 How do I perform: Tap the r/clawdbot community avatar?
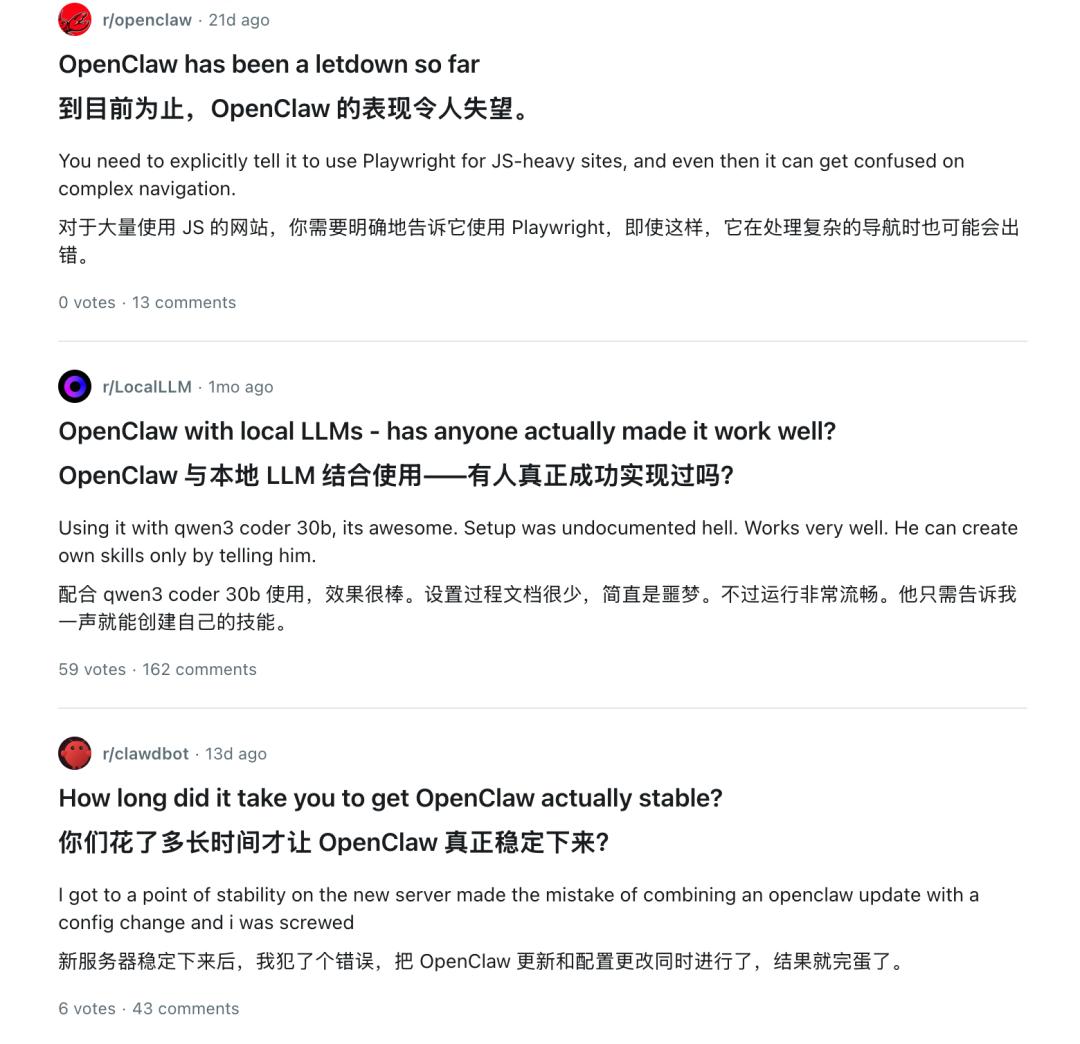(75, 753)
